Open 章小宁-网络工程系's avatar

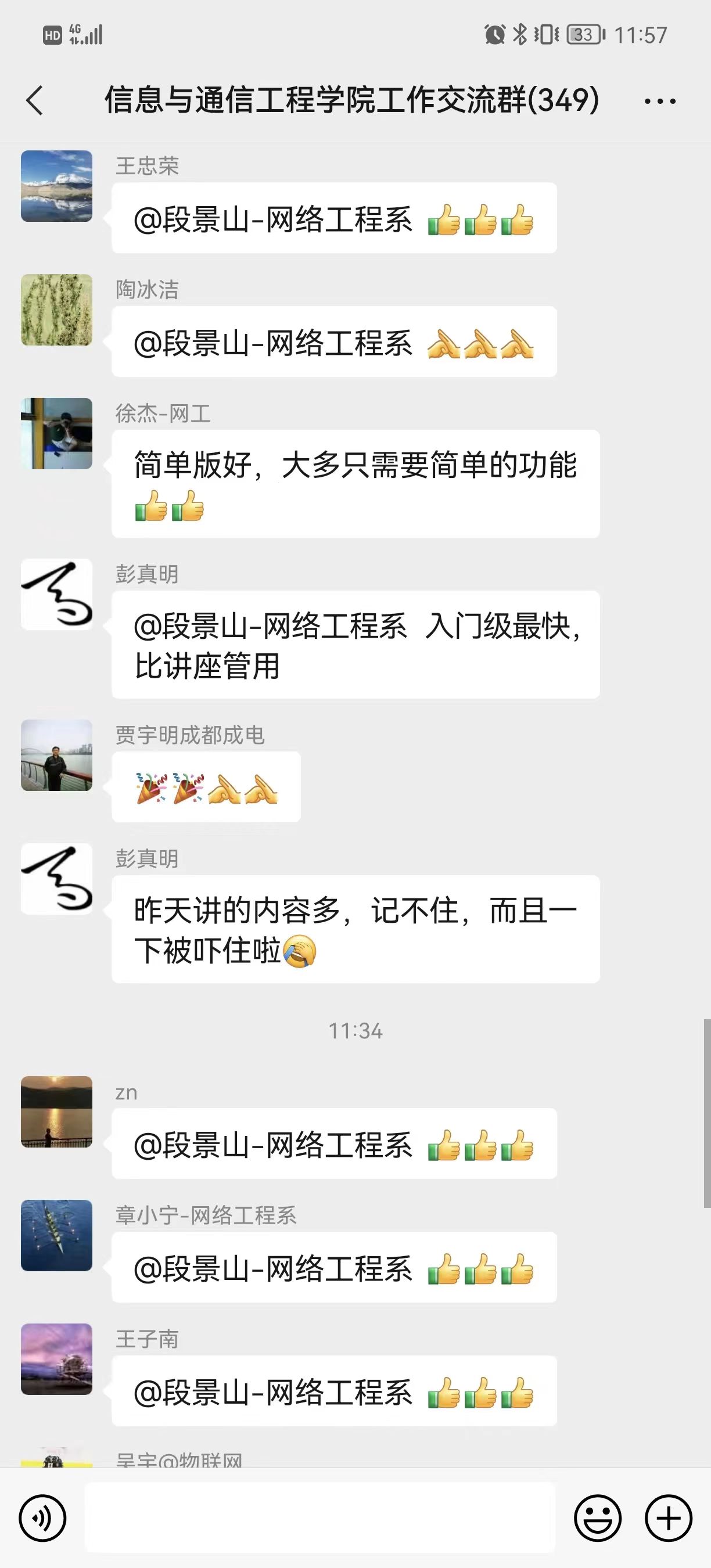pos(56,1235)
